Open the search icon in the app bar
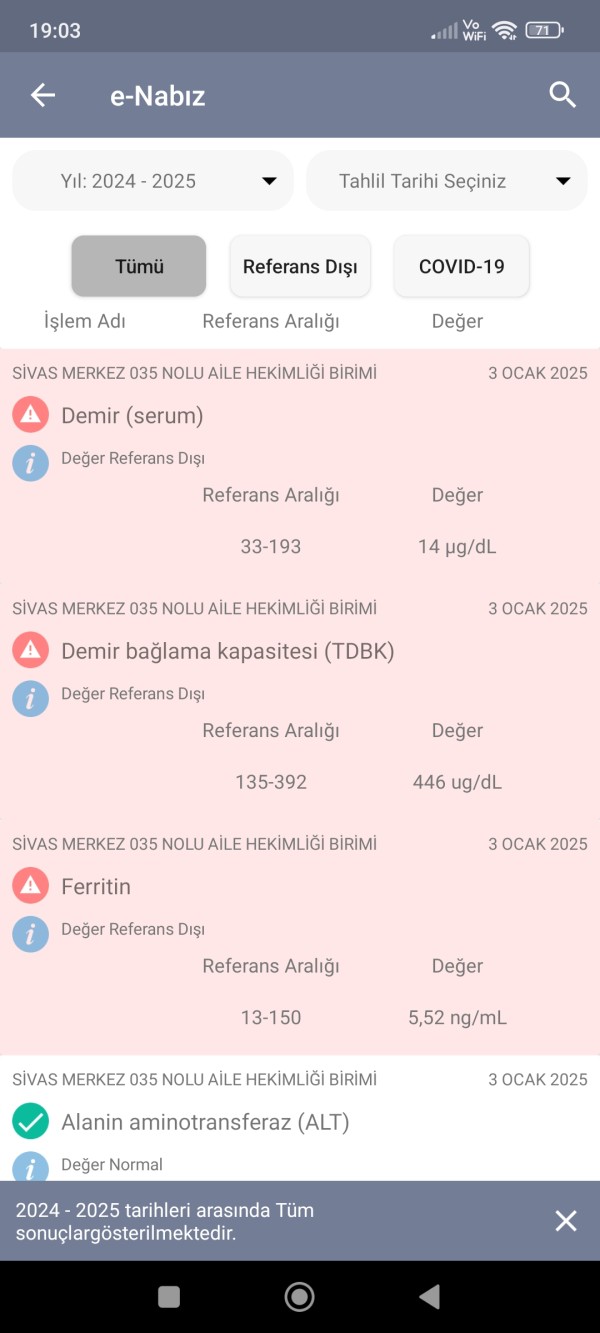The image size is (600, 1333). coord(563,95)
